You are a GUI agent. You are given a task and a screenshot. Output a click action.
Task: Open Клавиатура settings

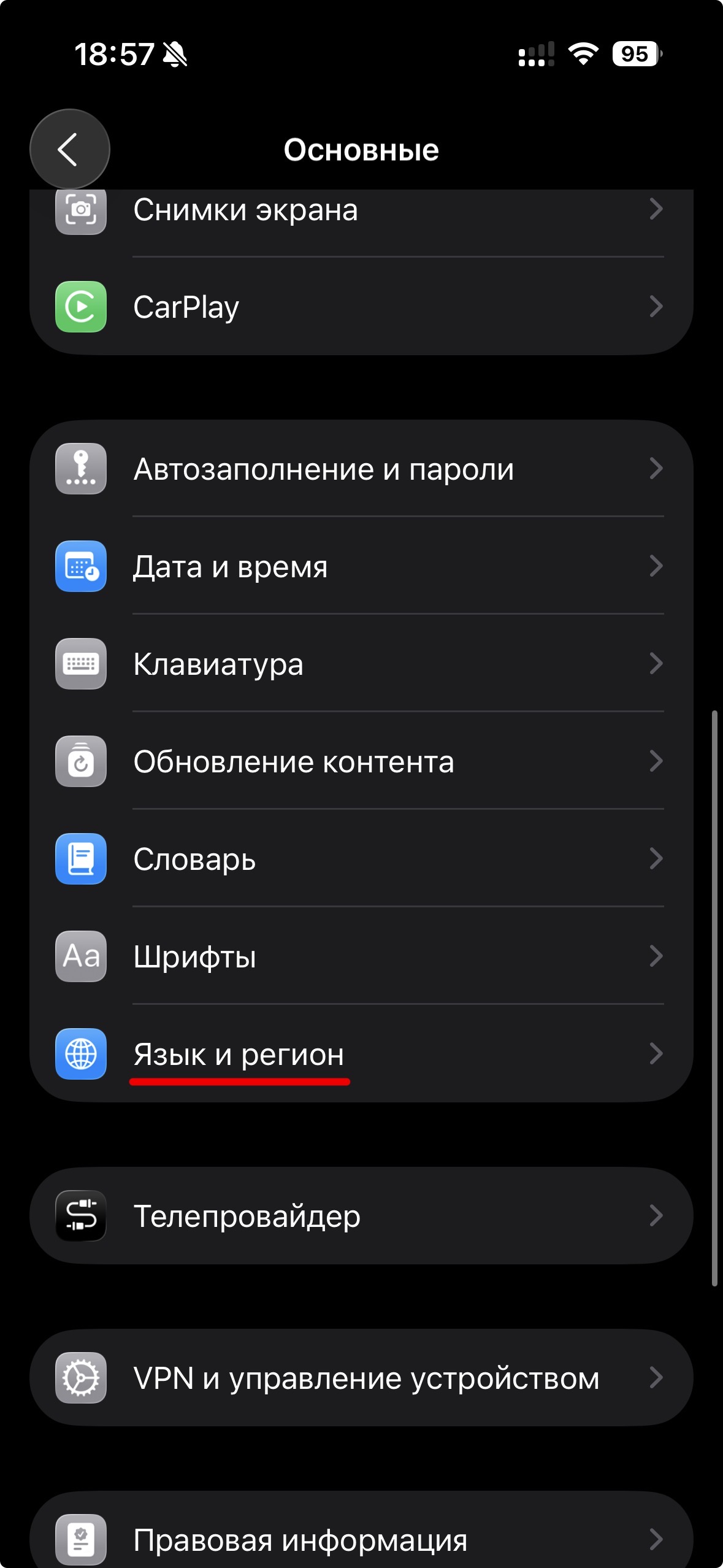[361, 664]
